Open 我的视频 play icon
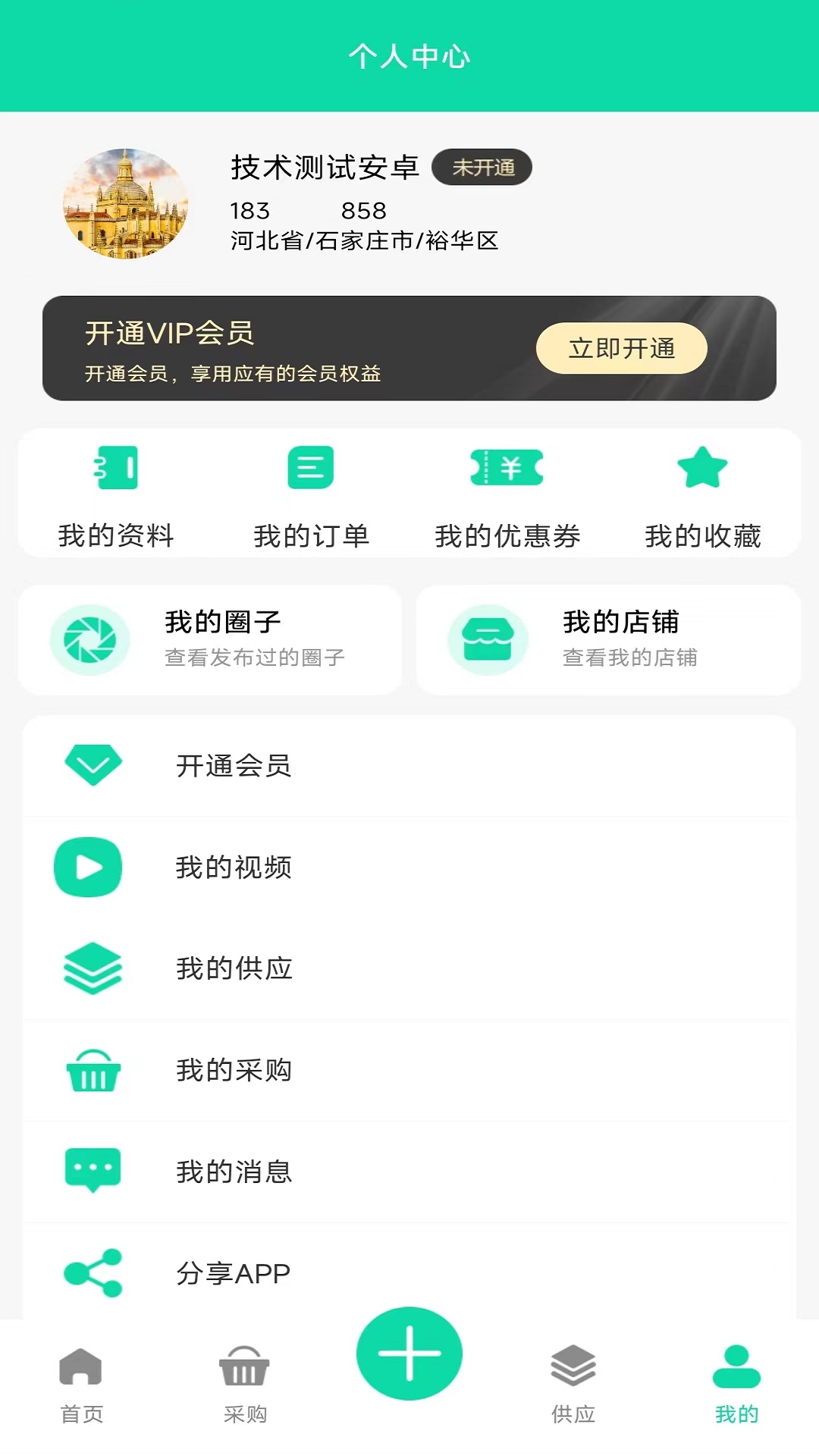Screen dimensions: 819x1456 pos(87,868)
